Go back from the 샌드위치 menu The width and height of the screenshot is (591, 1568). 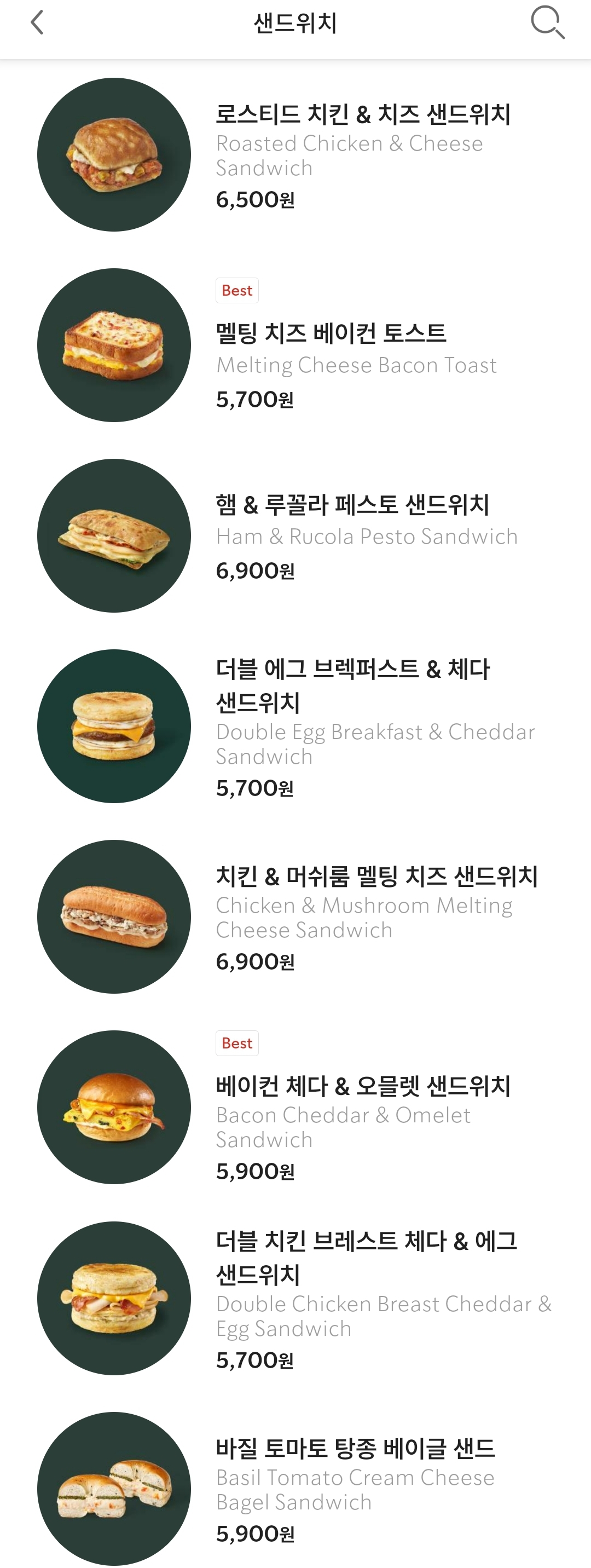coord(37,23)
